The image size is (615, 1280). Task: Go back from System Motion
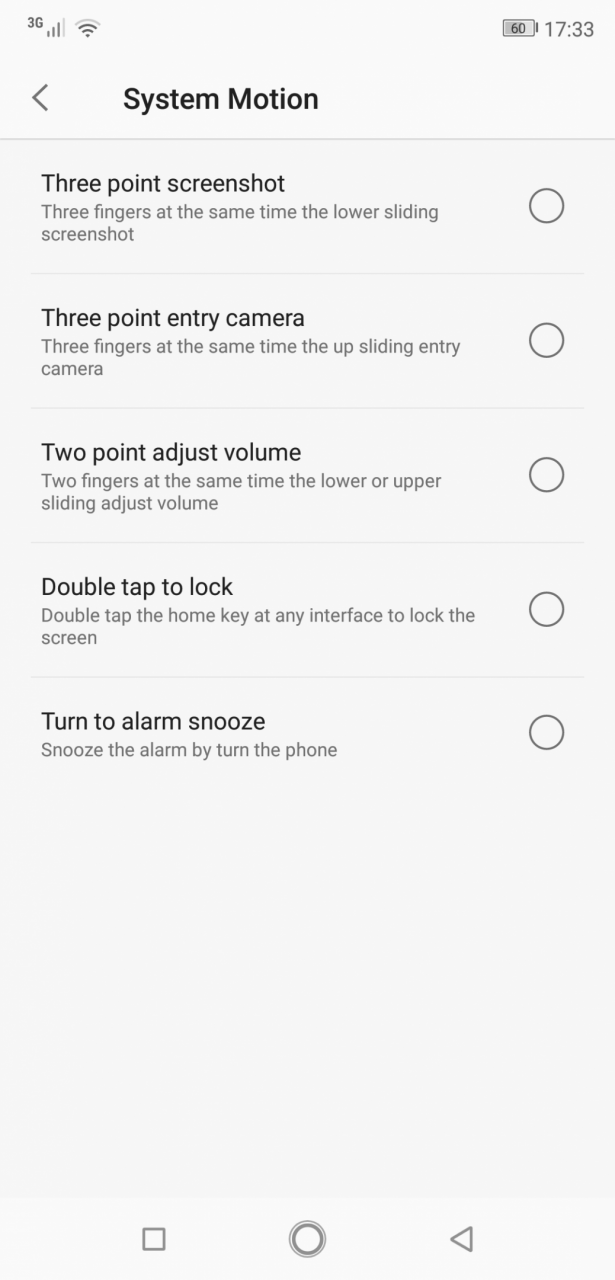click(40, 98)
